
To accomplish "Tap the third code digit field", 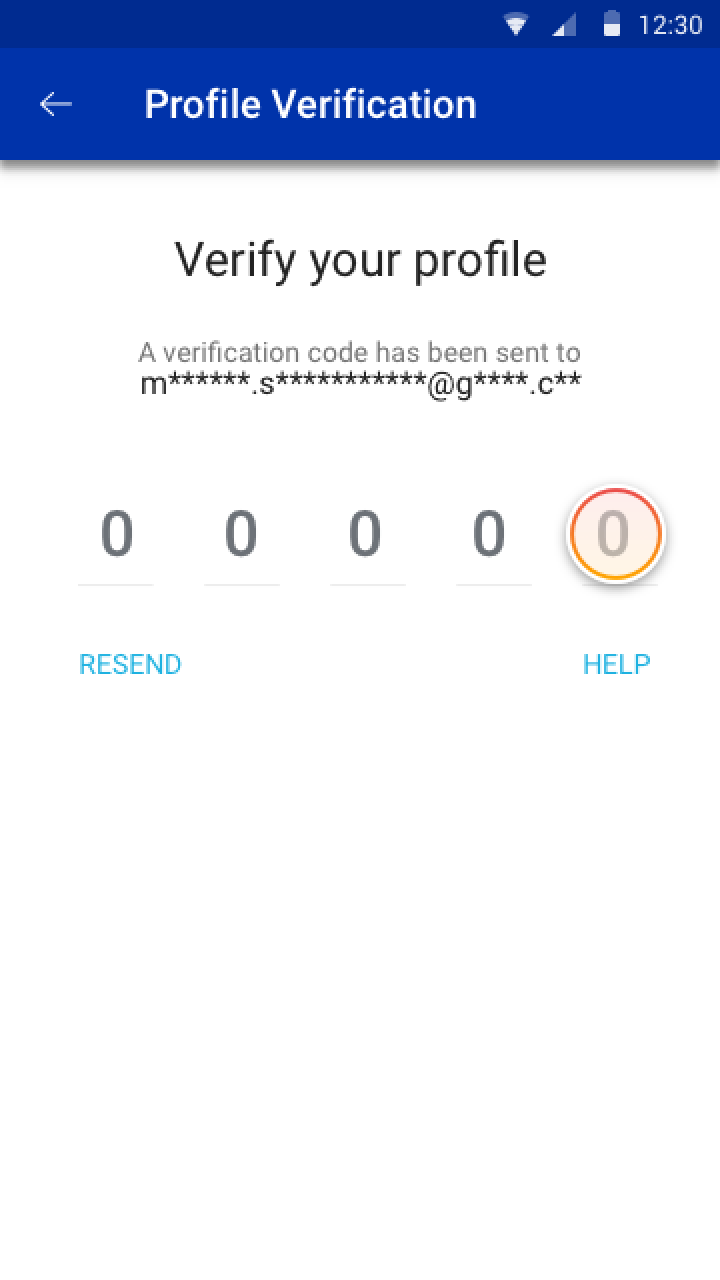I will [x=366, y=535].
